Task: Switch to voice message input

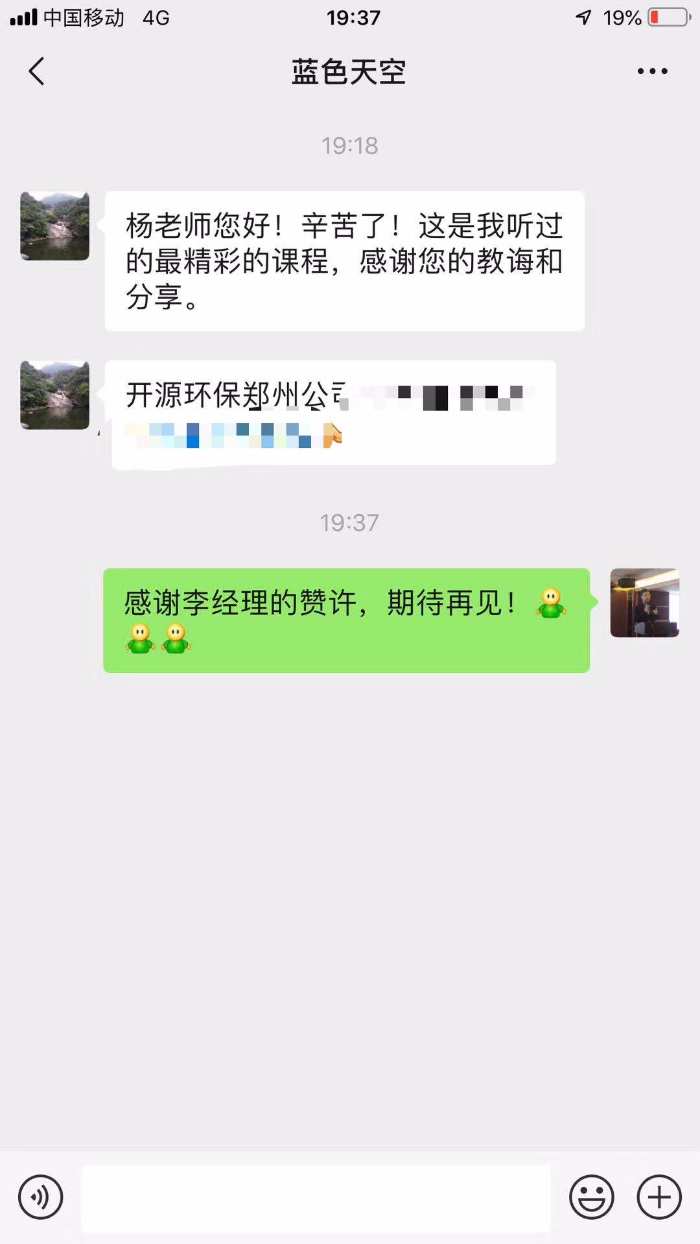Action: [41, 1197]
